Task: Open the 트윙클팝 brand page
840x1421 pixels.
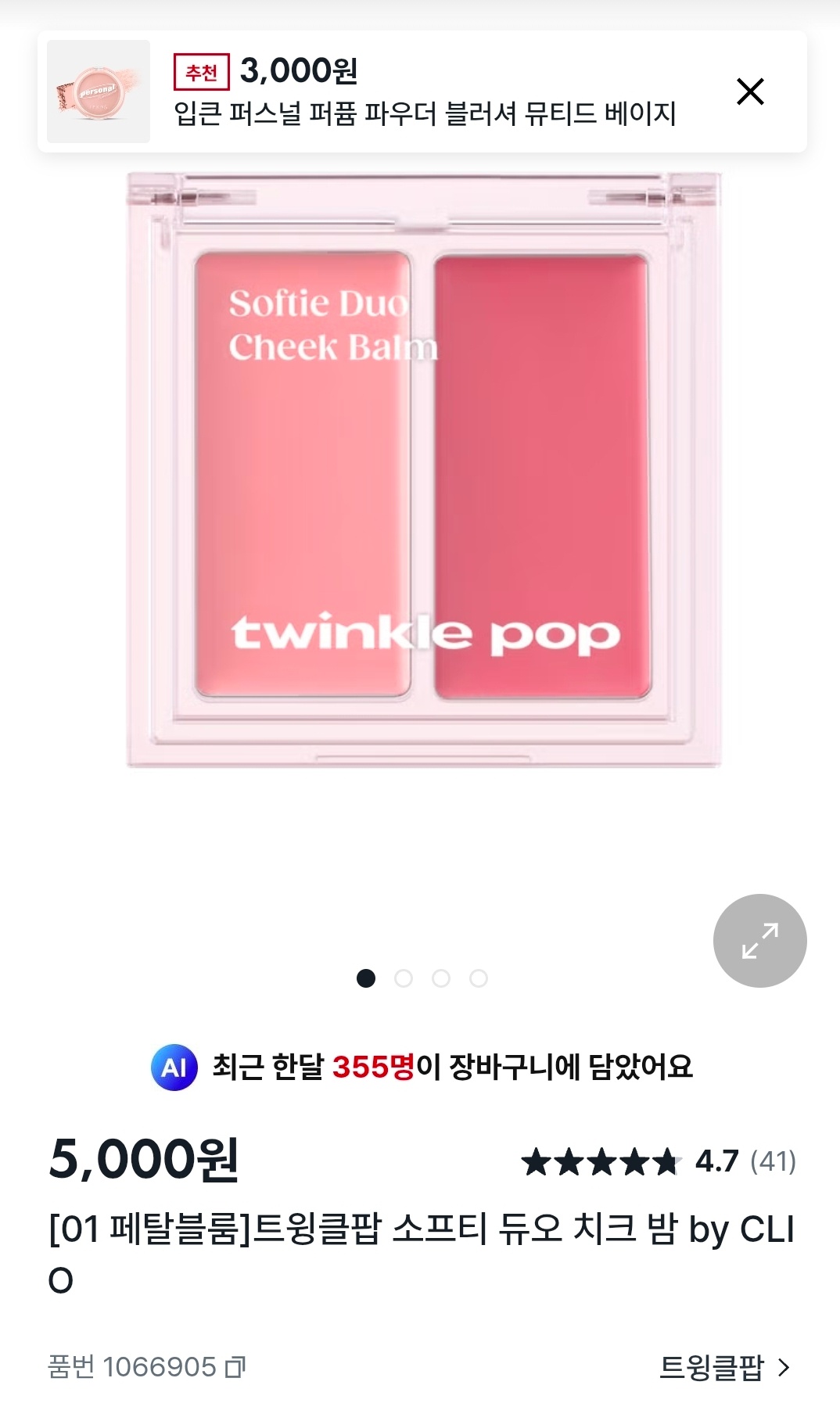Action: point(724,1367)
